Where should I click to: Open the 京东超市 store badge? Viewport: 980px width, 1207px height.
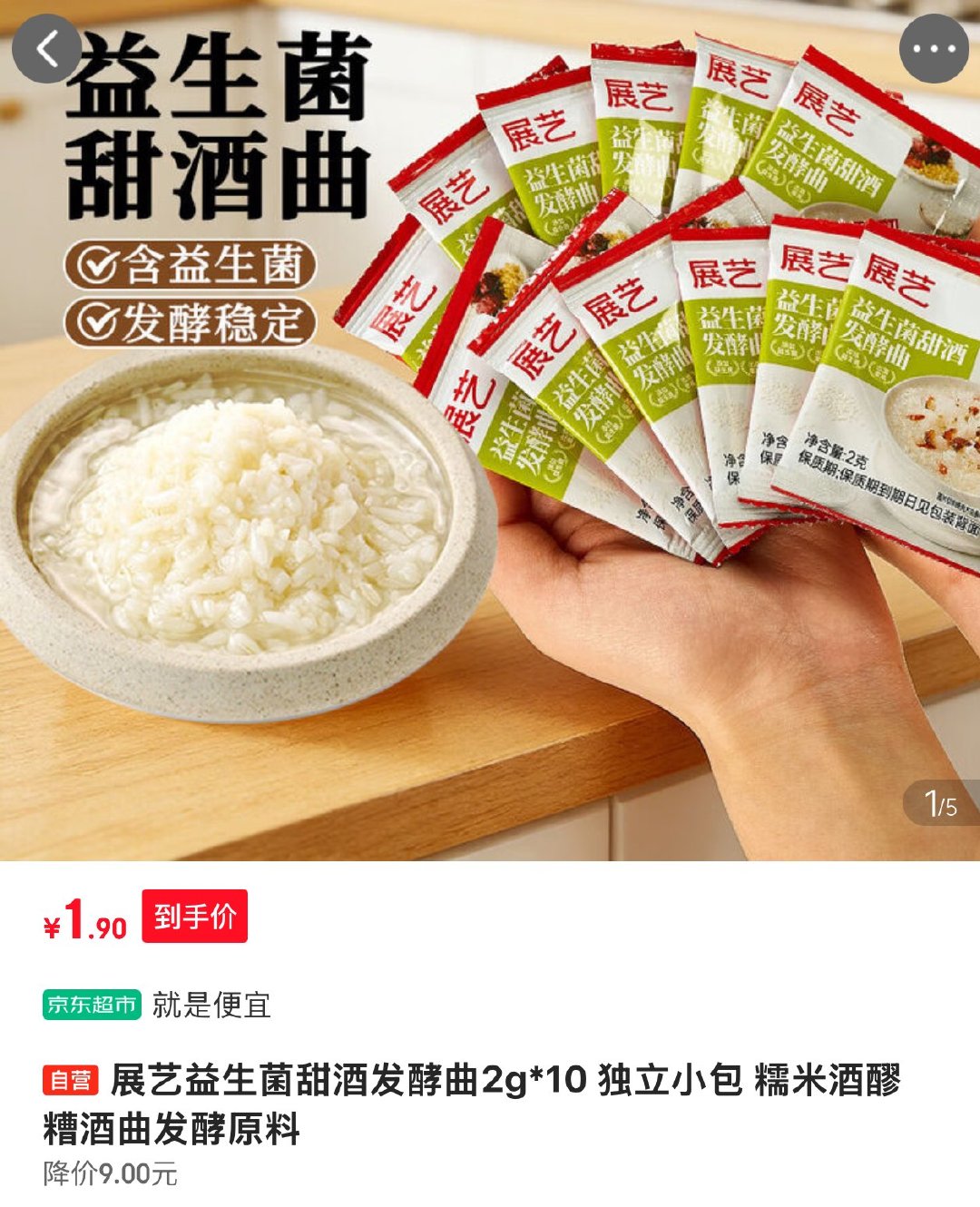point(92,1005)
